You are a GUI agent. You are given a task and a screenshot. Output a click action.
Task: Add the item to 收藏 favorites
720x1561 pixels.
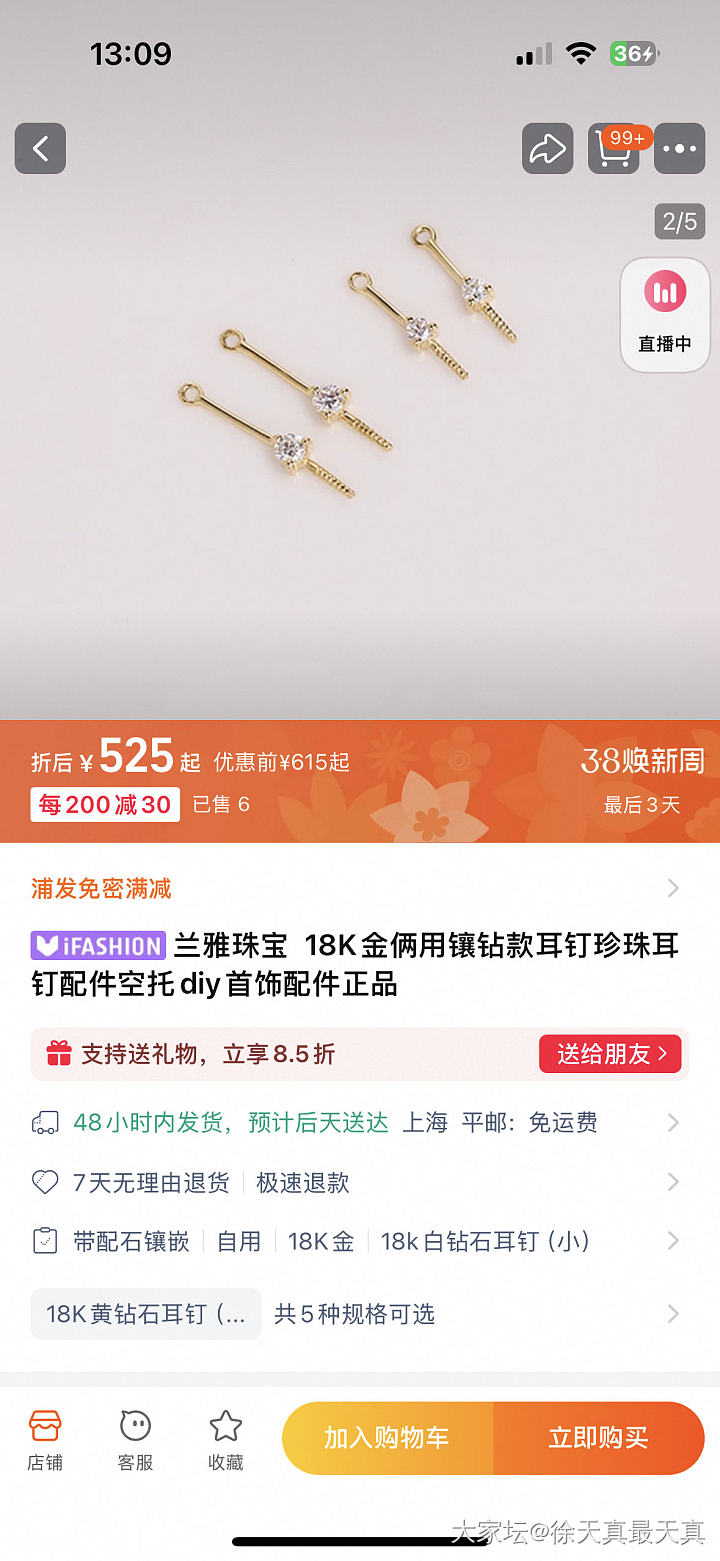pyautogui.click(x=225, y=1440)
